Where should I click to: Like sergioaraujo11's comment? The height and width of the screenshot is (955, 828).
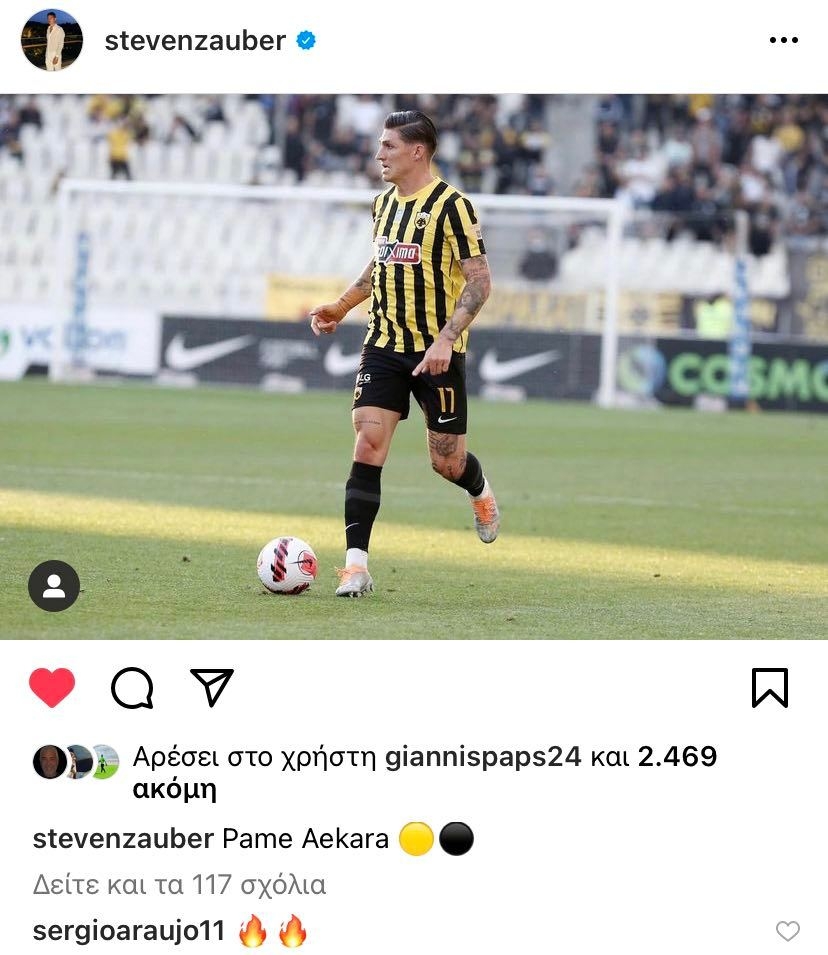click(x=788, y=931)
